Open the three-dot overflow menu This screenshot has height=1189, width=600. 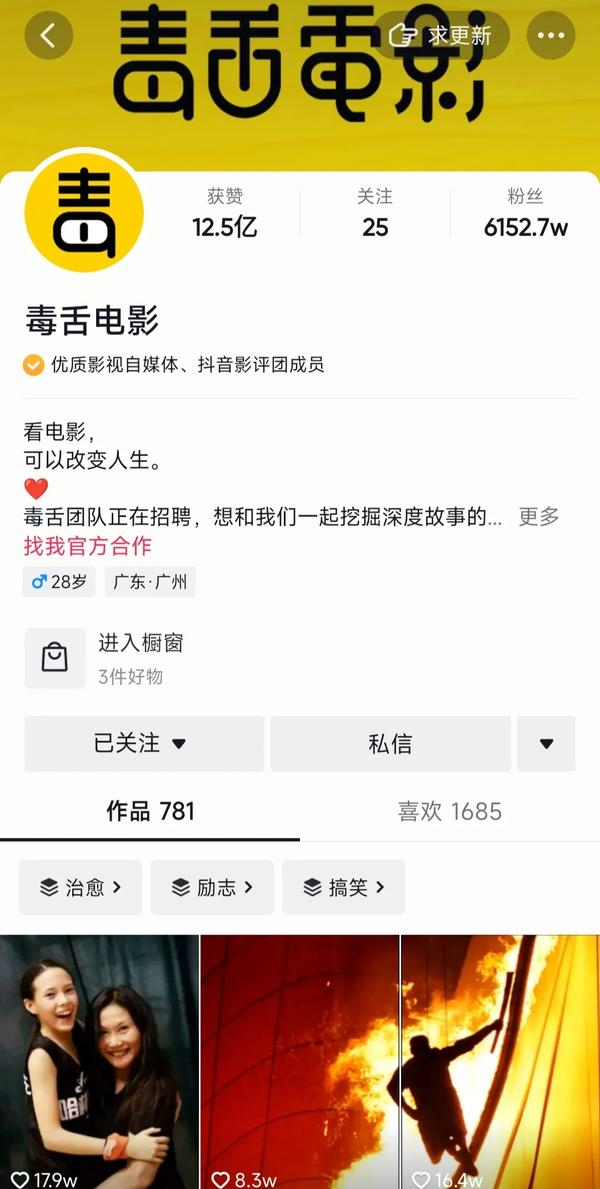point(551,36)
